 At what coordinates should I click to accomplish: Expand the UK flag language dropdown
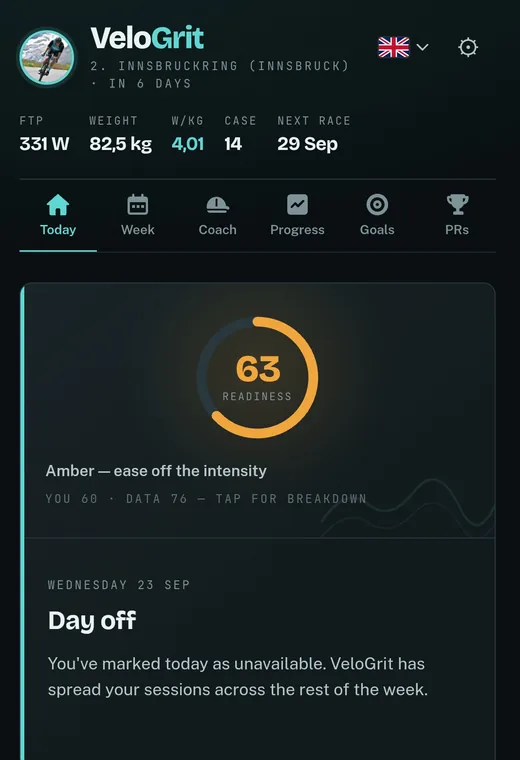click(x=403, y=48)
